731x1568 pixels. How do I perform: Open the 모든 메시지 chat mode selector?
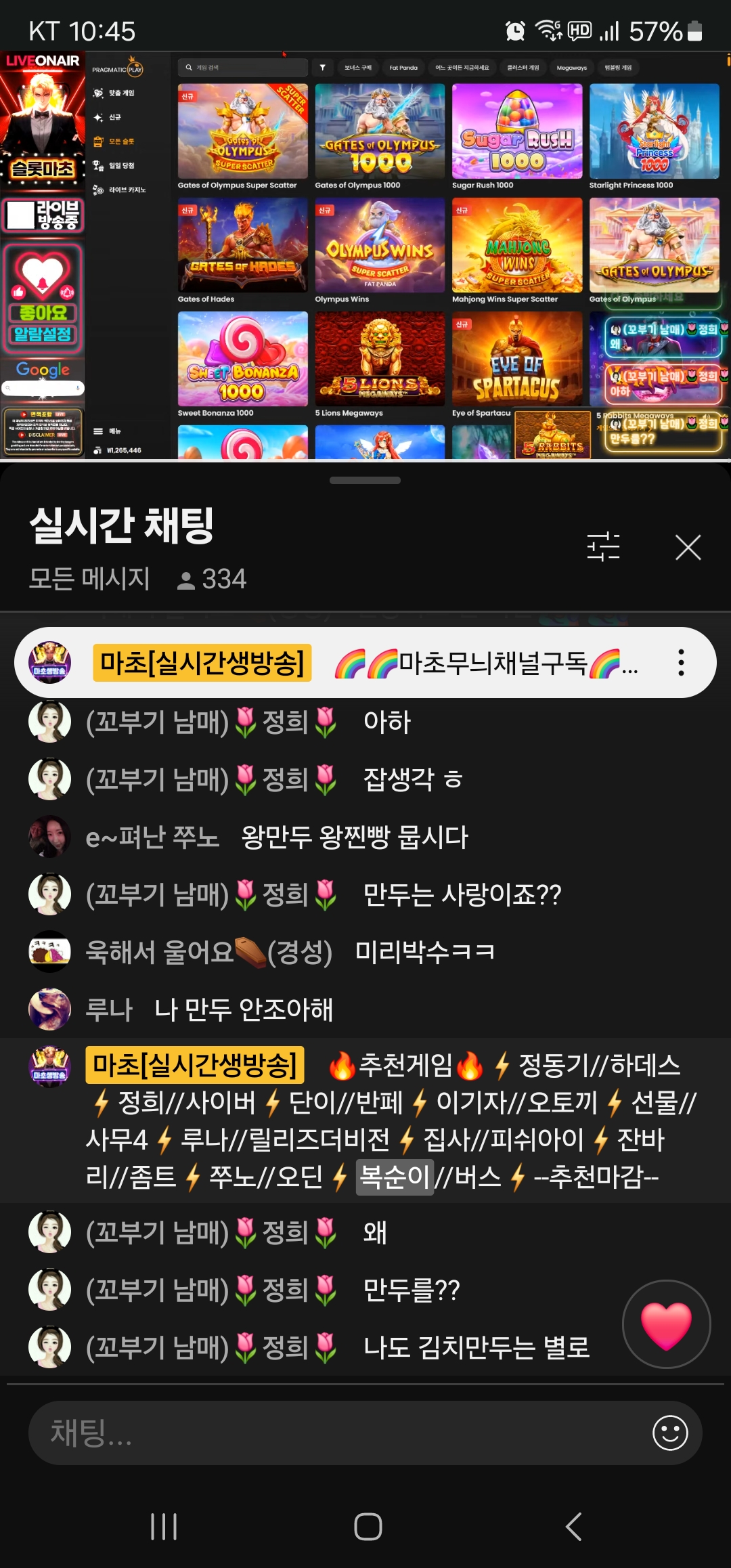89,579
